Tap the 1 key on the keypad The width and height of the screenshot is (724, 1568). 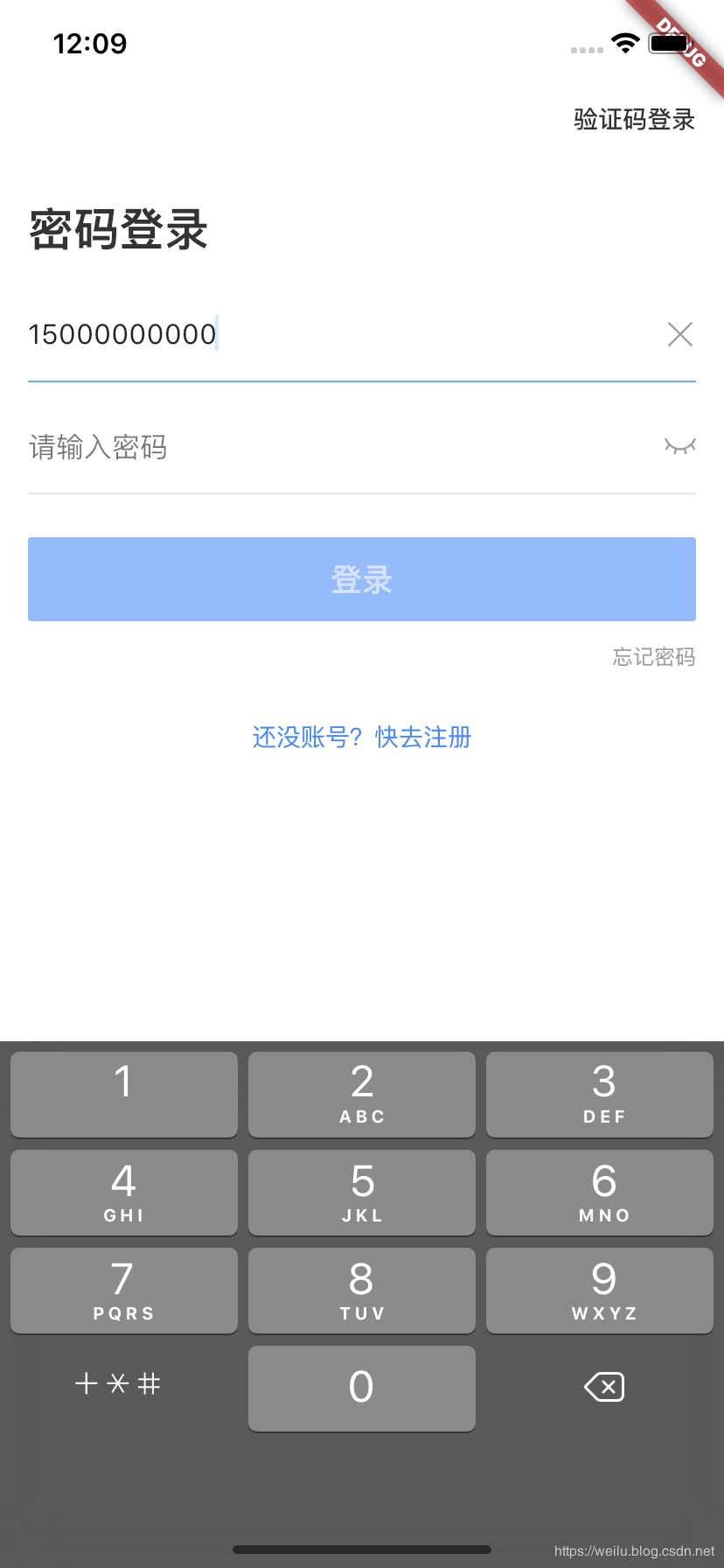[124, 1094]
